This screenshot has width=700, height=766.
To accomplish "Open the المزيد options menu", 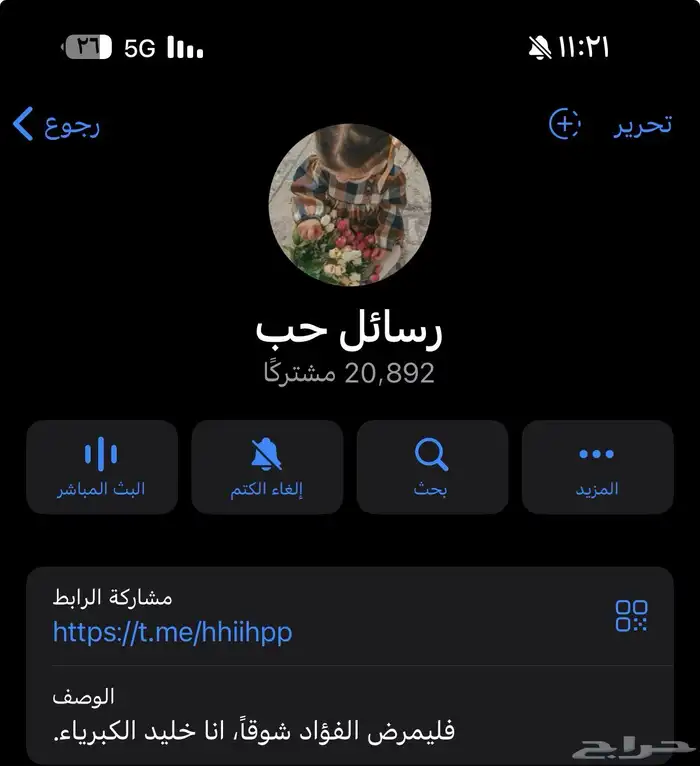I will click(x=597, y=467).
